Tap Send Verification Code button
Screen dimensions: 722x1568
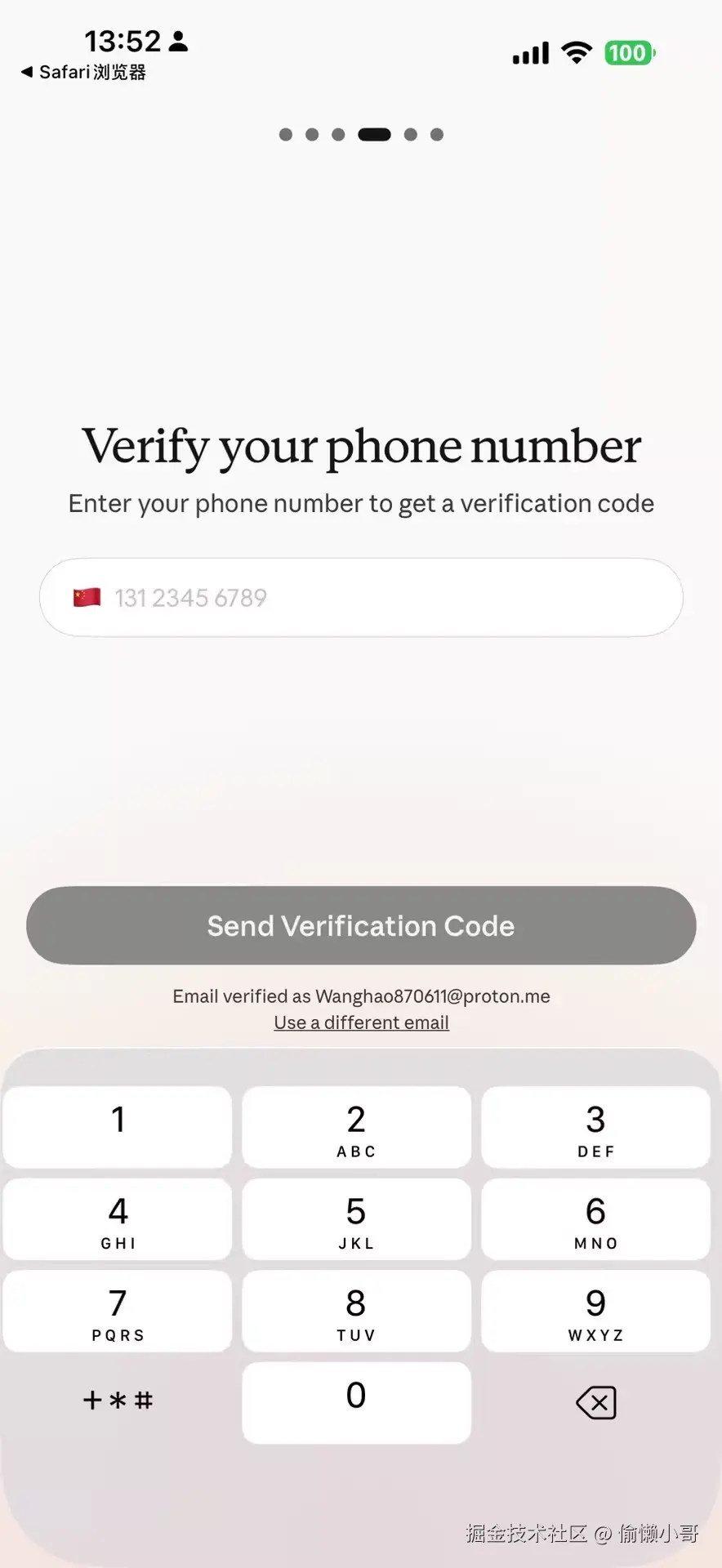361,925
